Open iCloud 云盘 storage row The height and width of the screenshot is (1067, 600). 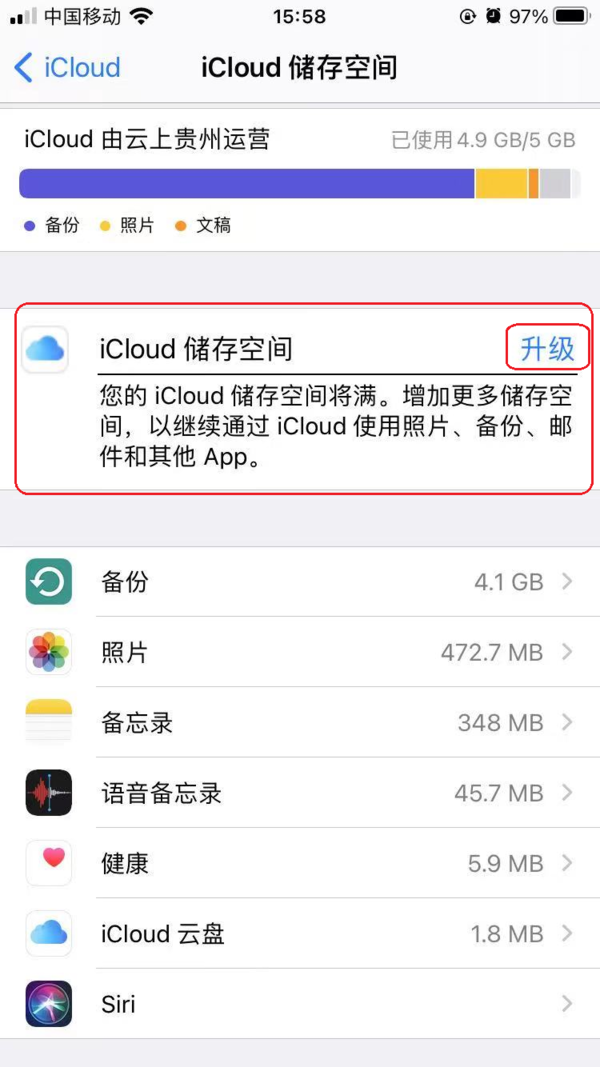tap(300, 934)
